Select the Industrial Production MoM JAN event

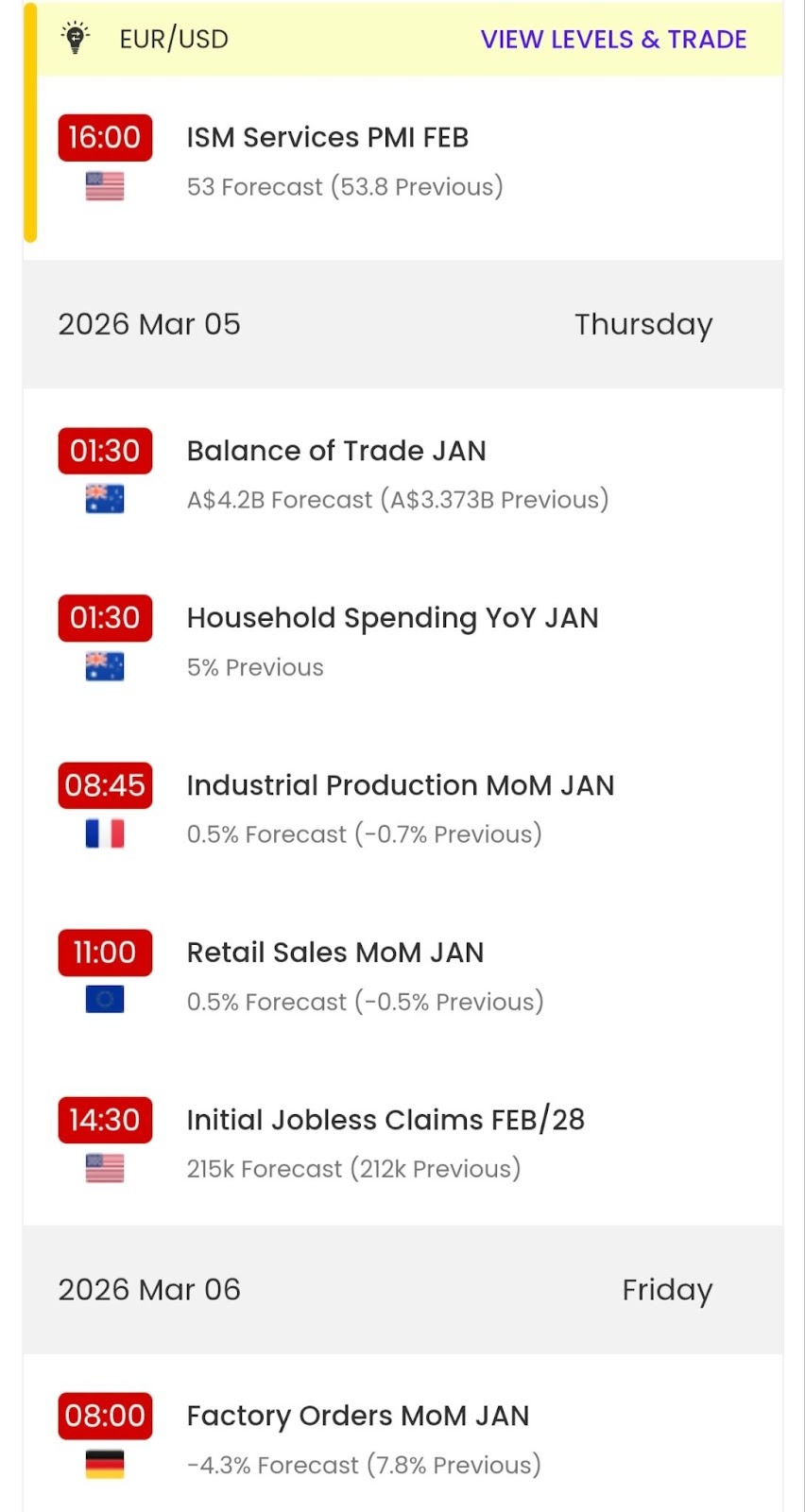coord(400,786)
